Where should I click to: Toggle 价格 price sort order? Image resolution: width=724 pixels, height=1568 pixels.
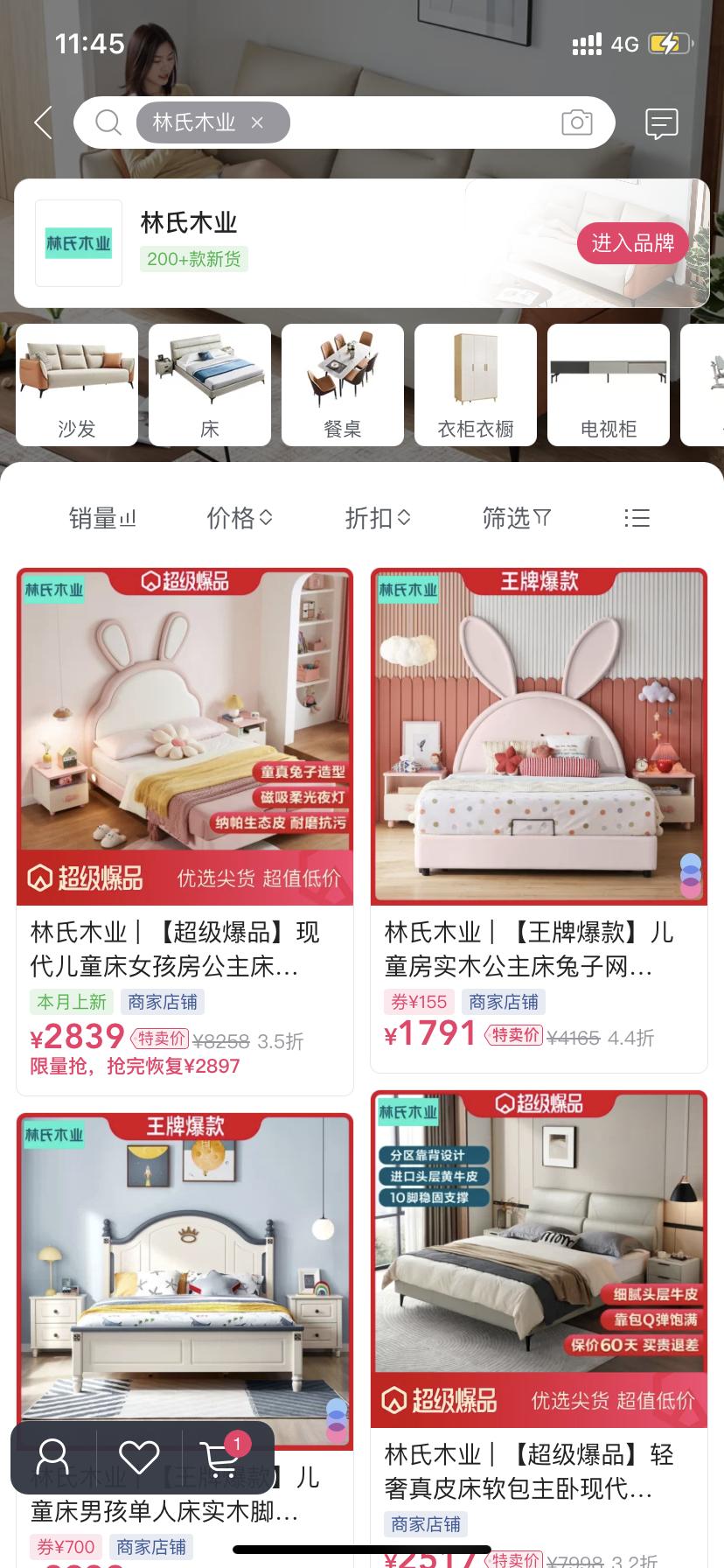240,517
